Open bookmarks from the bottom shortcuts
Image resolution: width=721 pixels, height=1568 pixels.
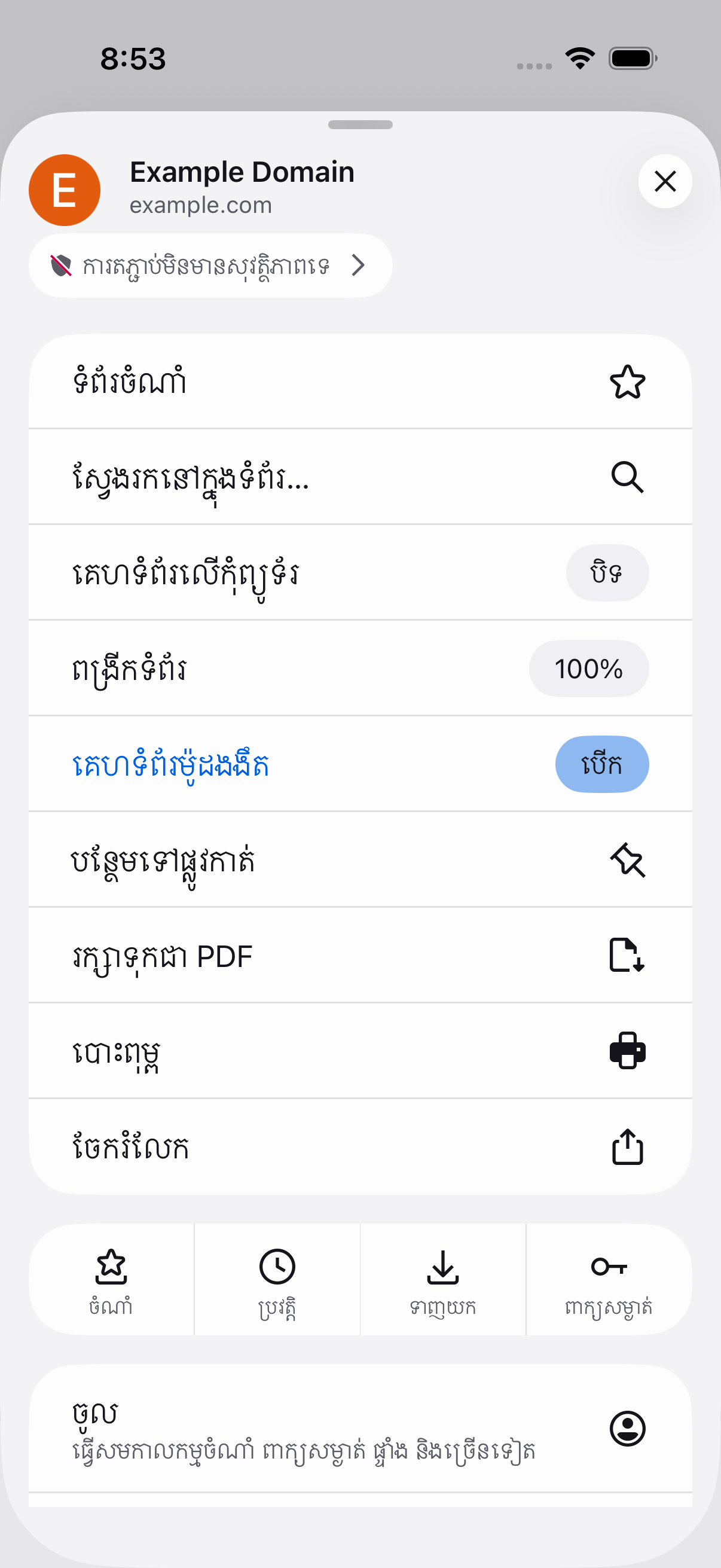click(x=111, y=1280)
